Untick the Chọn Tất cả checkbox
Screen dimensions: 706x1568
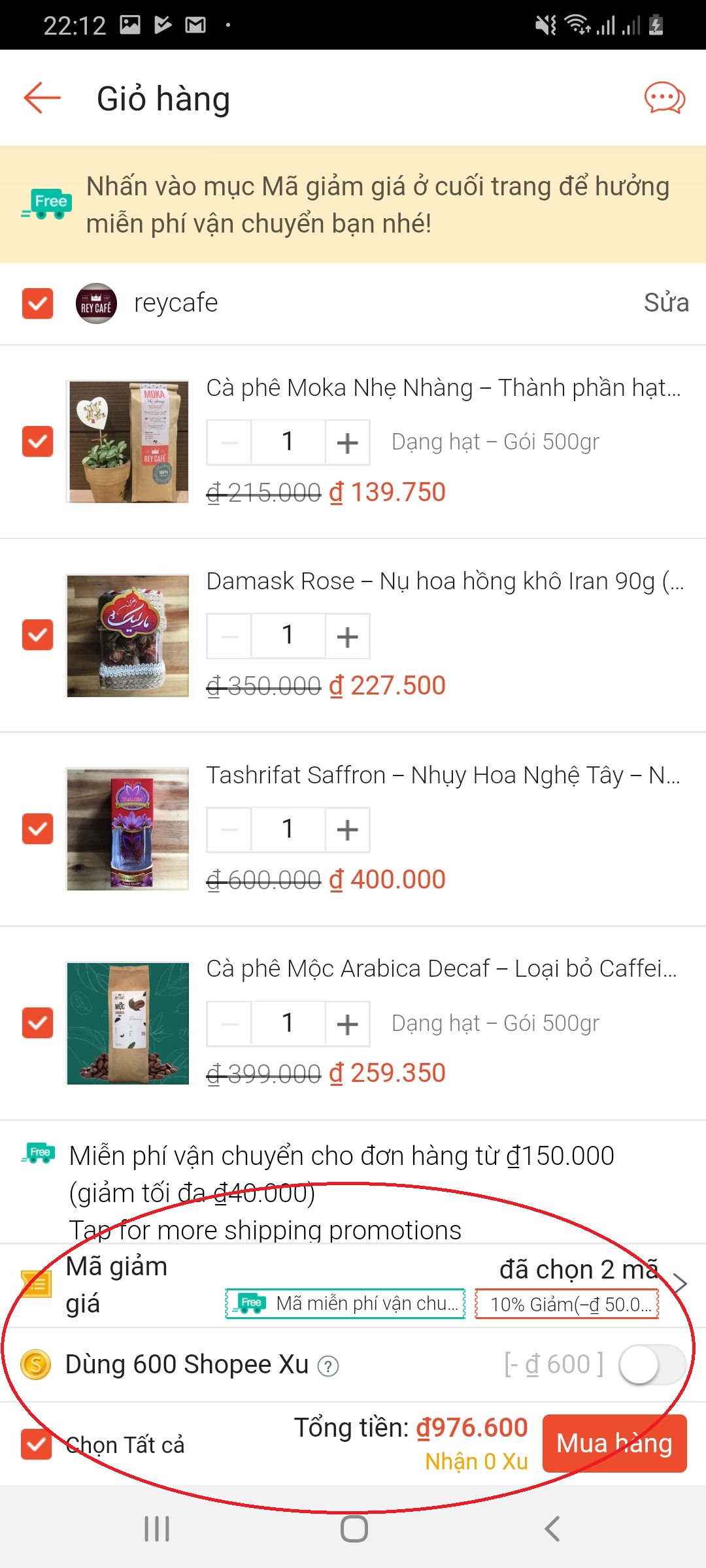pyautogui.click(x=37, y=1444)
